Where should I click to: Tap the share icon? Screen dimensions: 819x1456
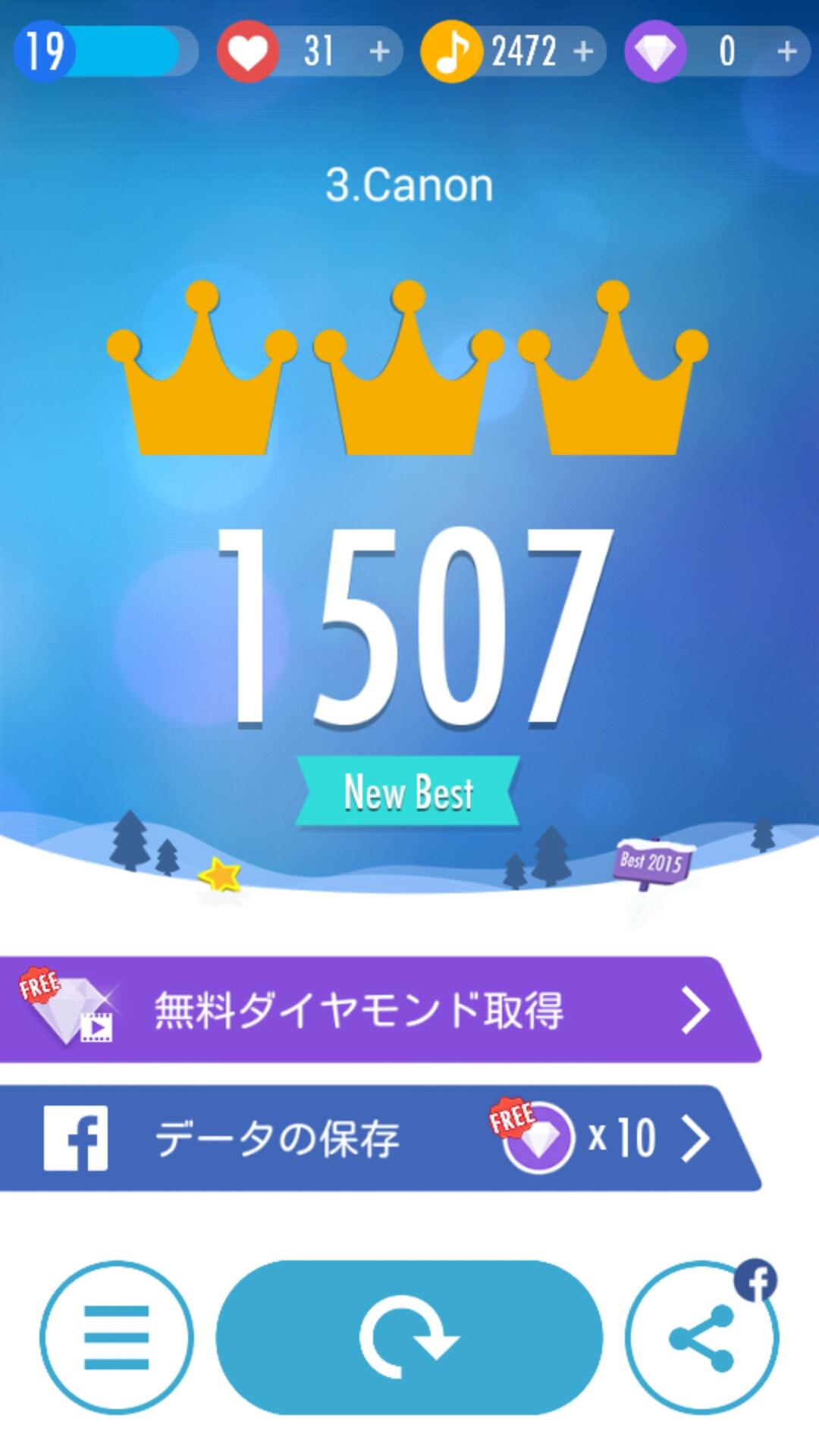701,1338
